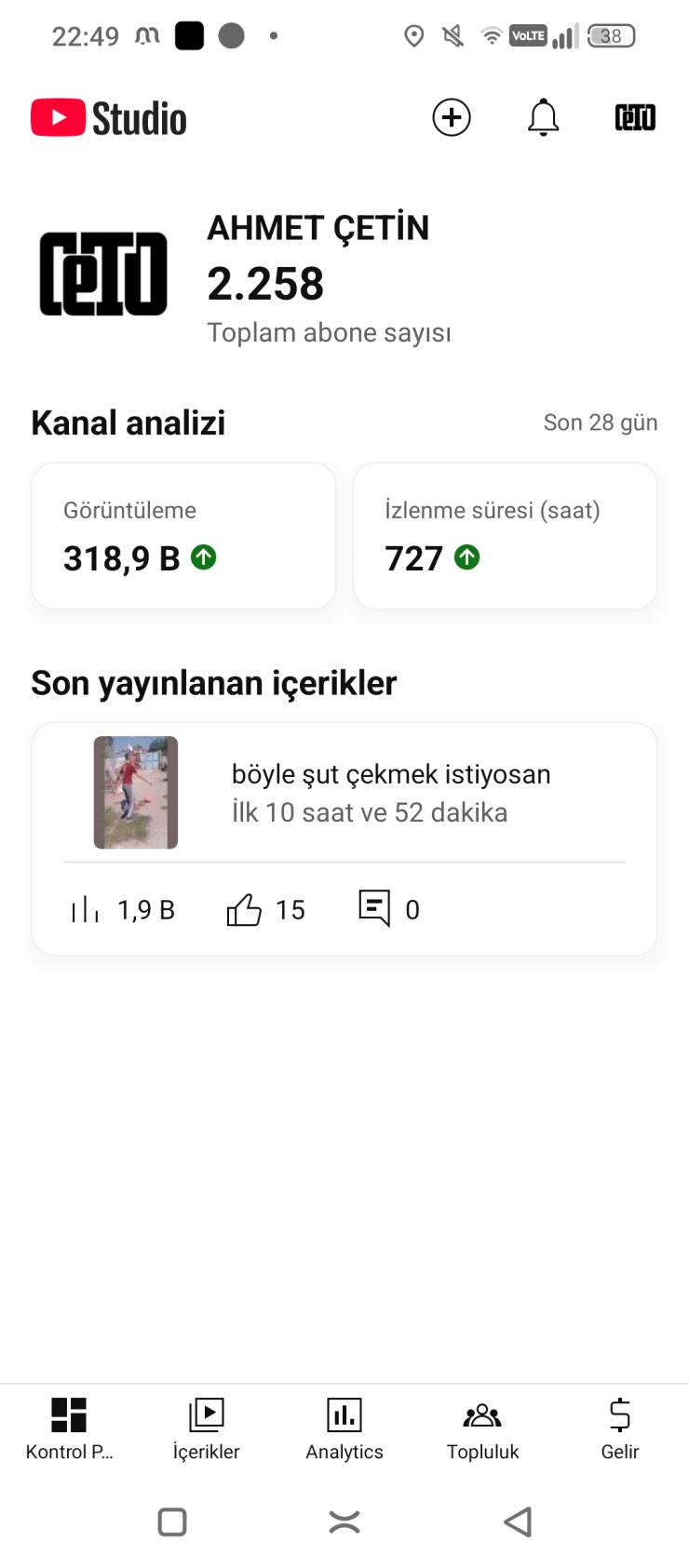This screenshot has width=689, height=1568.
Task: Open Analytics from the bottom bar icon
Action: (344, 1416)
